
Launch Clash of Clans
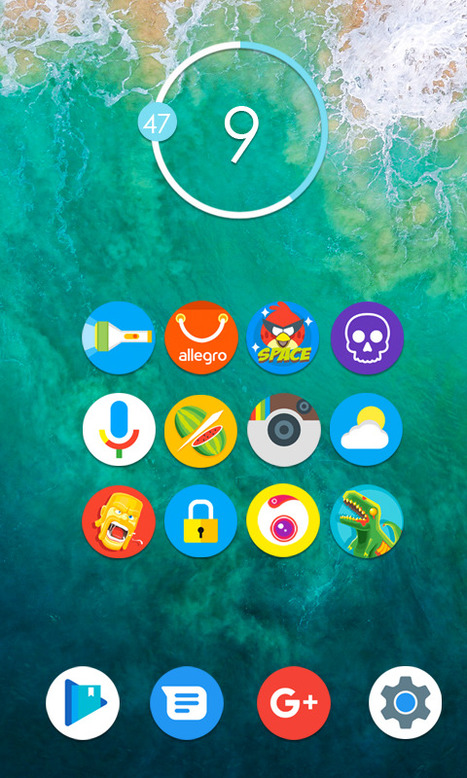(x=119, y=522)
